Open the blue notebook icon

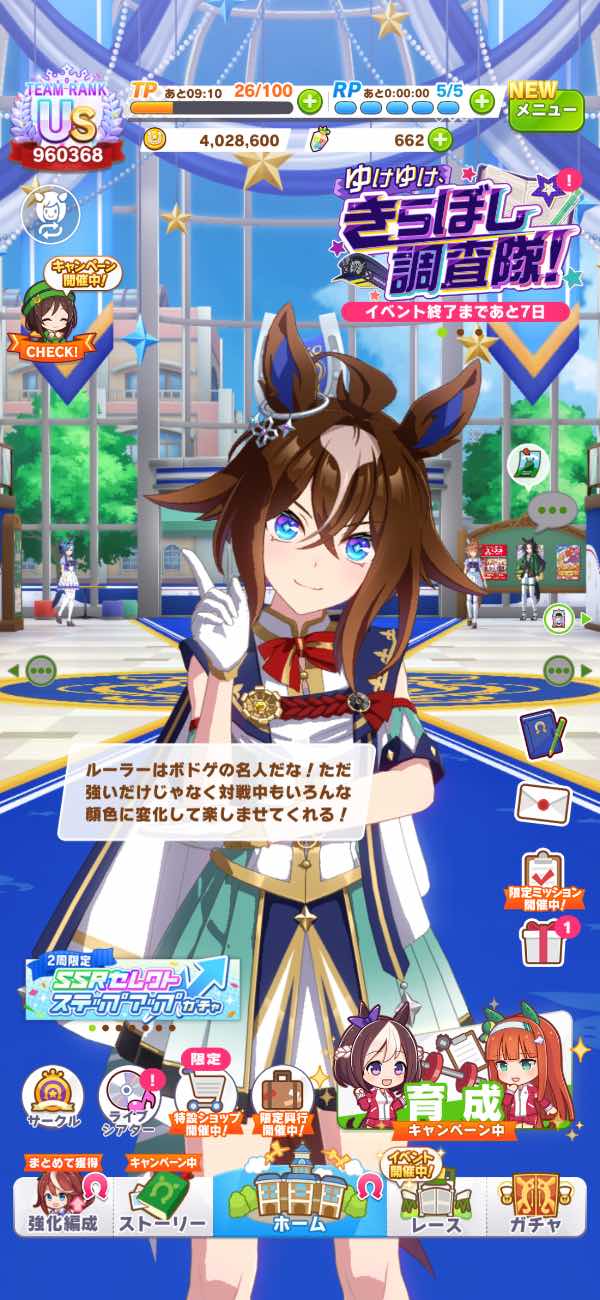[543, 735]
